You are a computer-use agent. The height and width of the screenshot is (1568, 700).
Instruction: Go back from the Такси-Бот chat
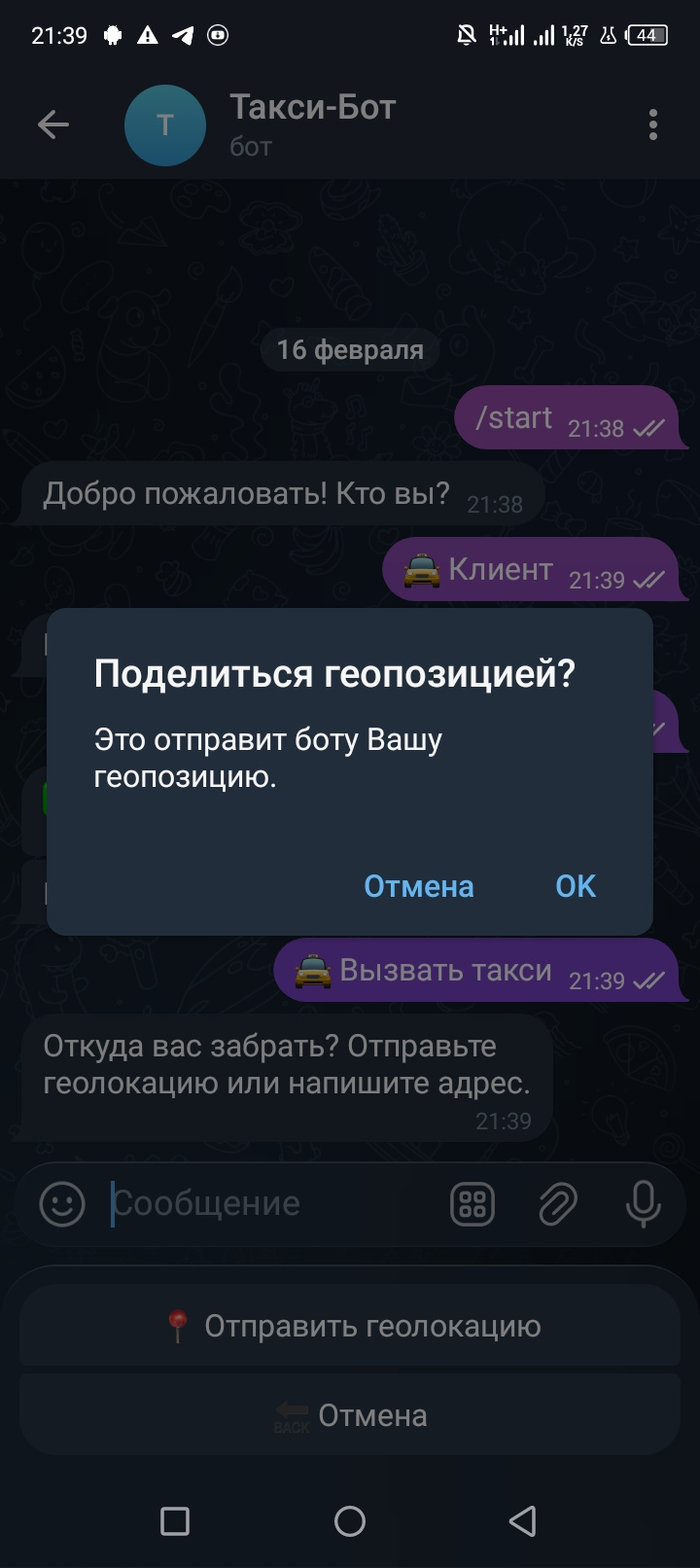[x=53, y=125]
